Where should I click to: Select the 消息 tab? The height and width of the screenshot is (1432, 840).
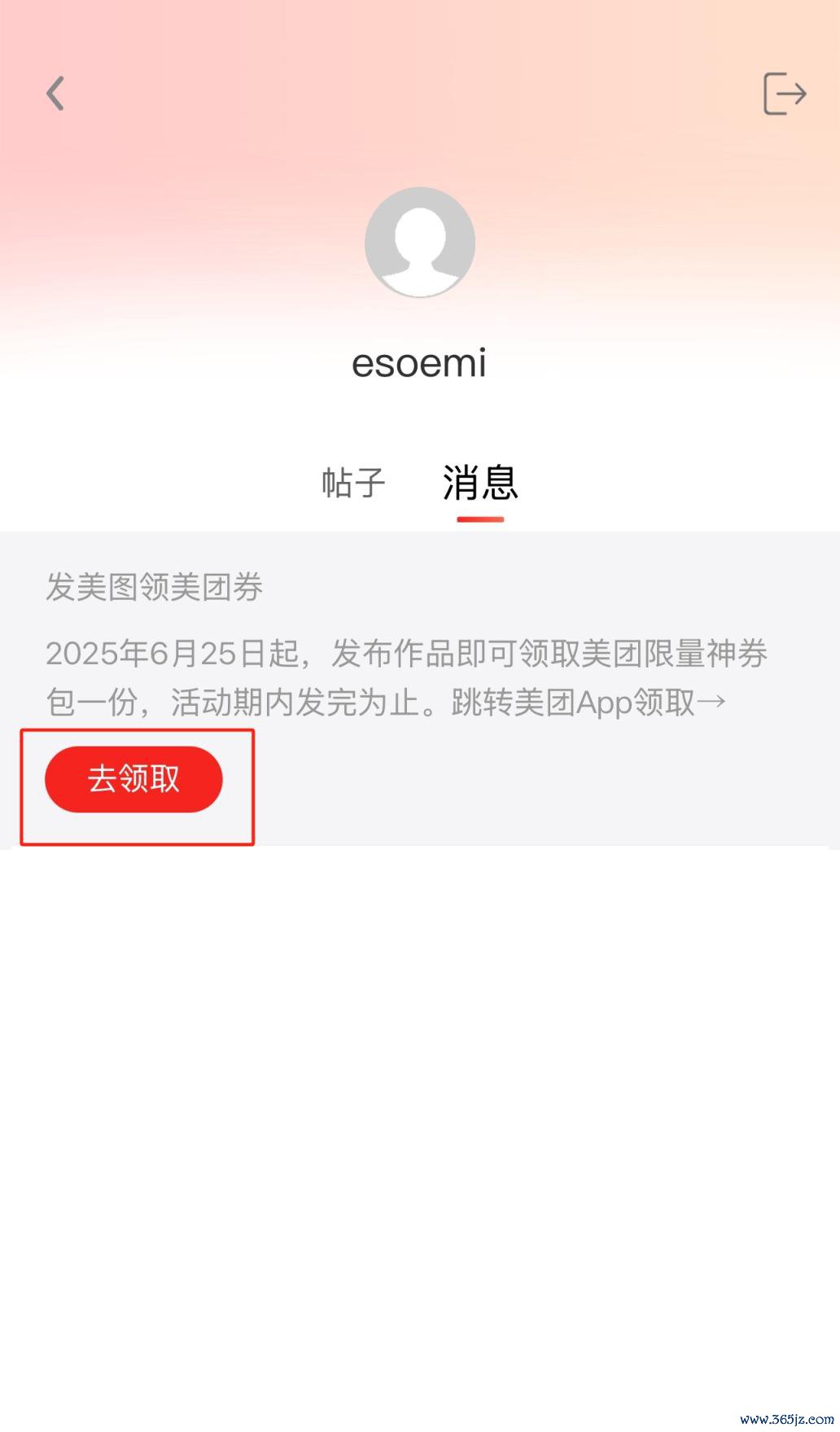[480, 482]
